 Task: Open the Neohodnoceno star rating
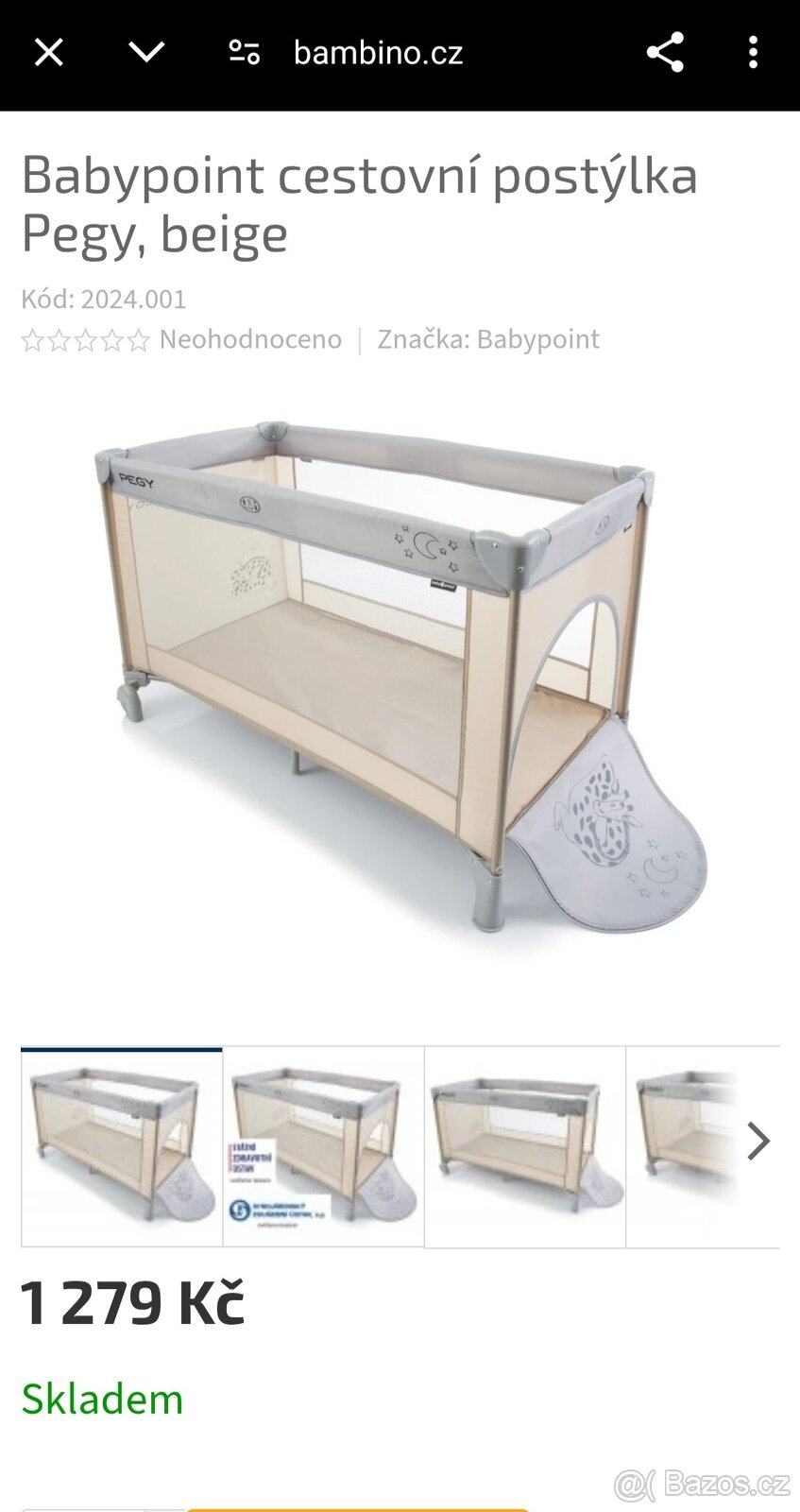coord(181,339)
